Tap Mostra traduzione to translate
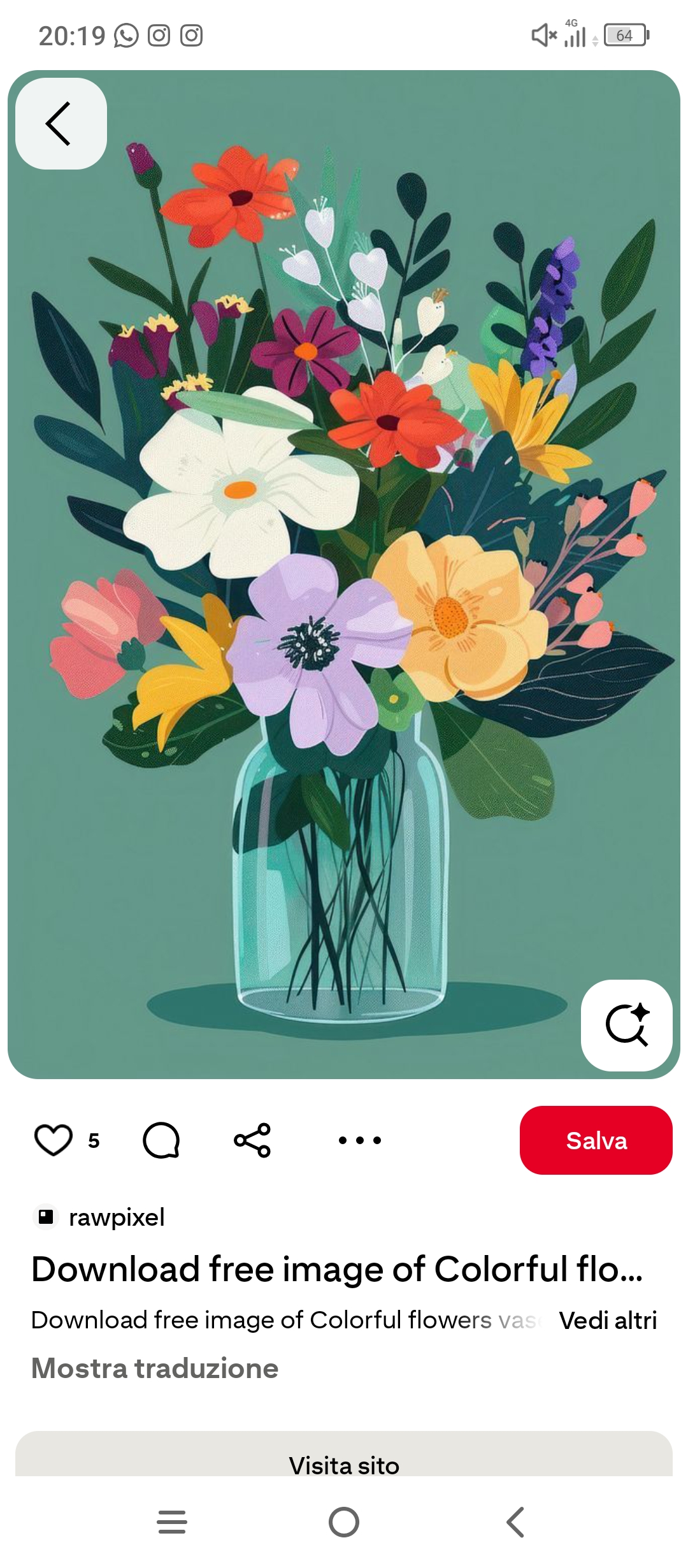Image resolution: width=688 pixels, height=1568 pixels. point(155,1368)
